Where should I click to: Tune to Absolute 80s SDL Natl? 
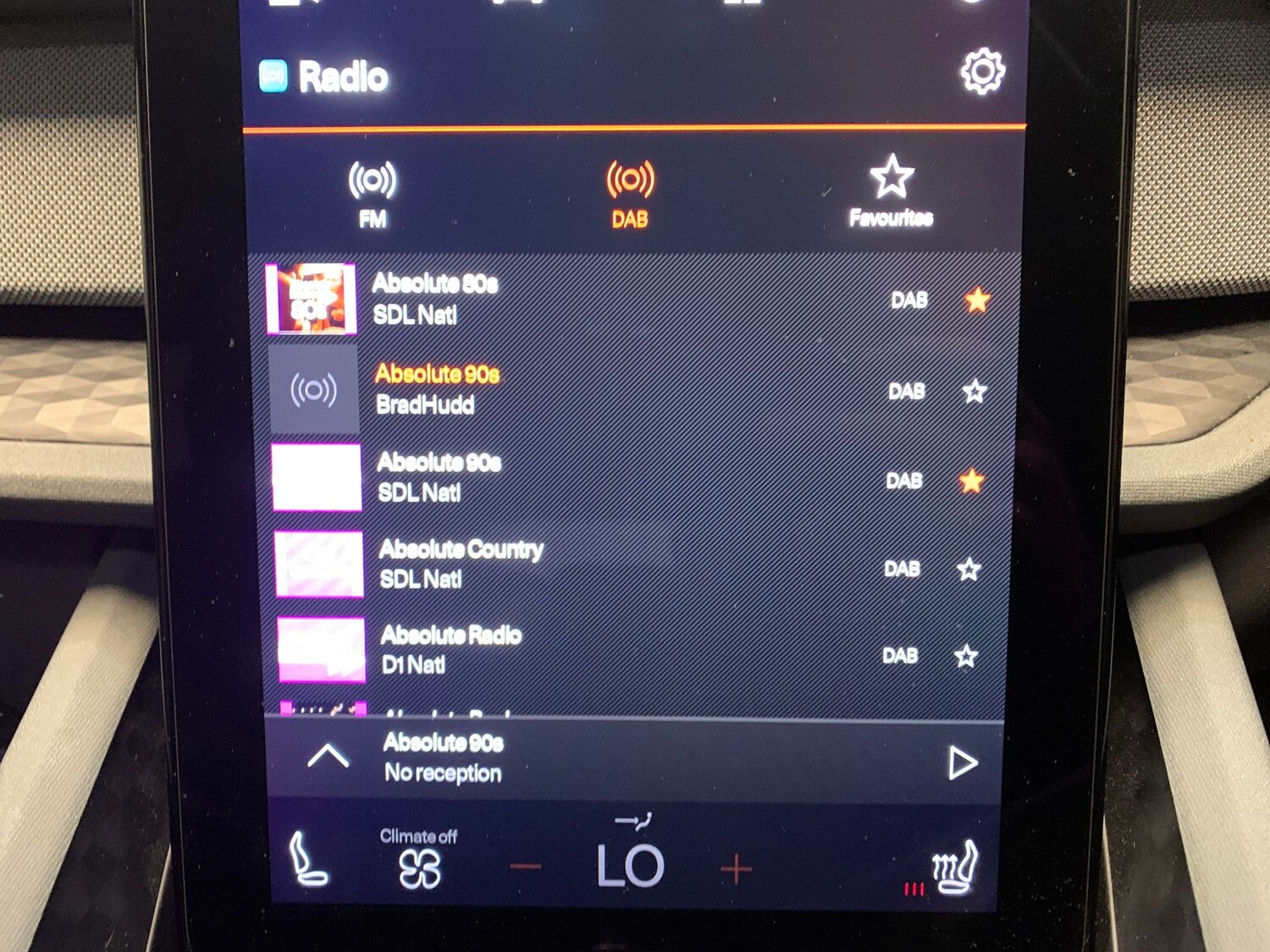(508, 299)
